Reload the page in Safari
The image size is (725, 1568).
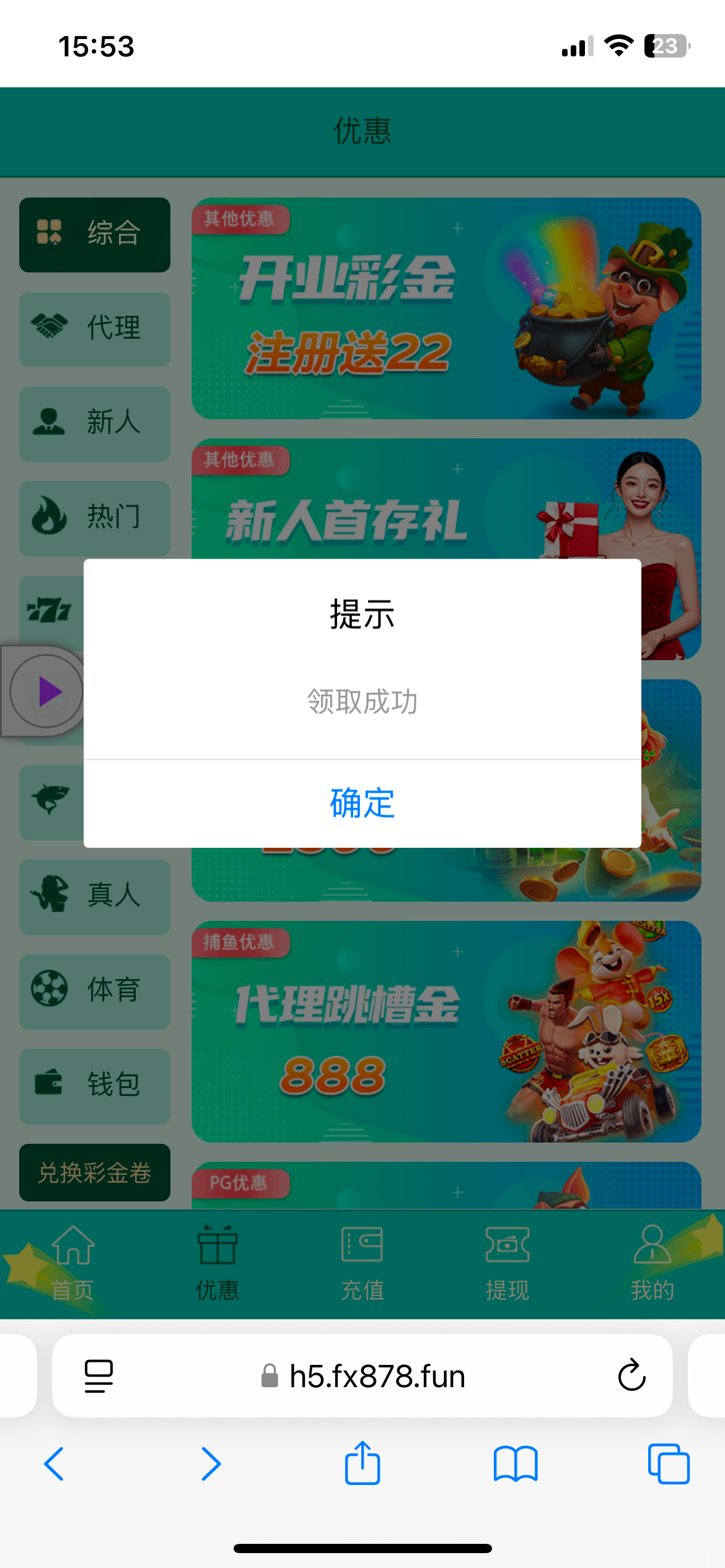[x=631, y=1375]
